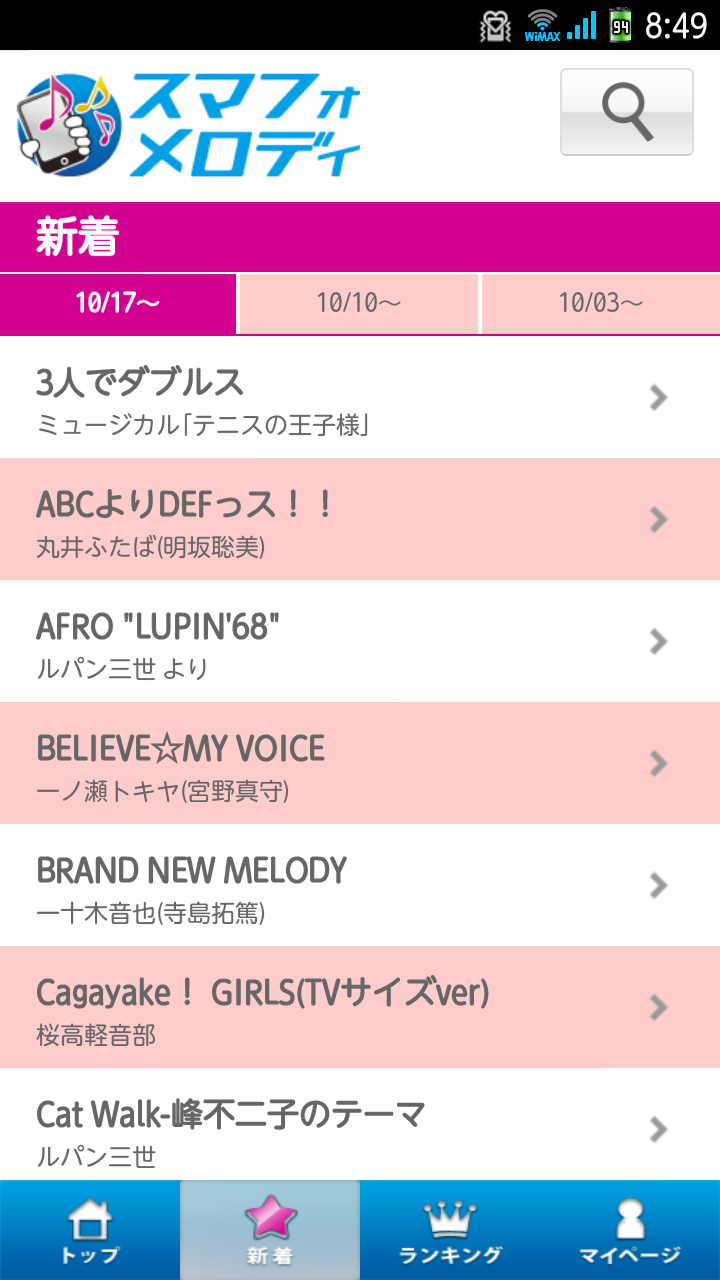Select the 10/17〜 date tab
This screenshot has width=720, height=1280.
[x=118, y=303]
